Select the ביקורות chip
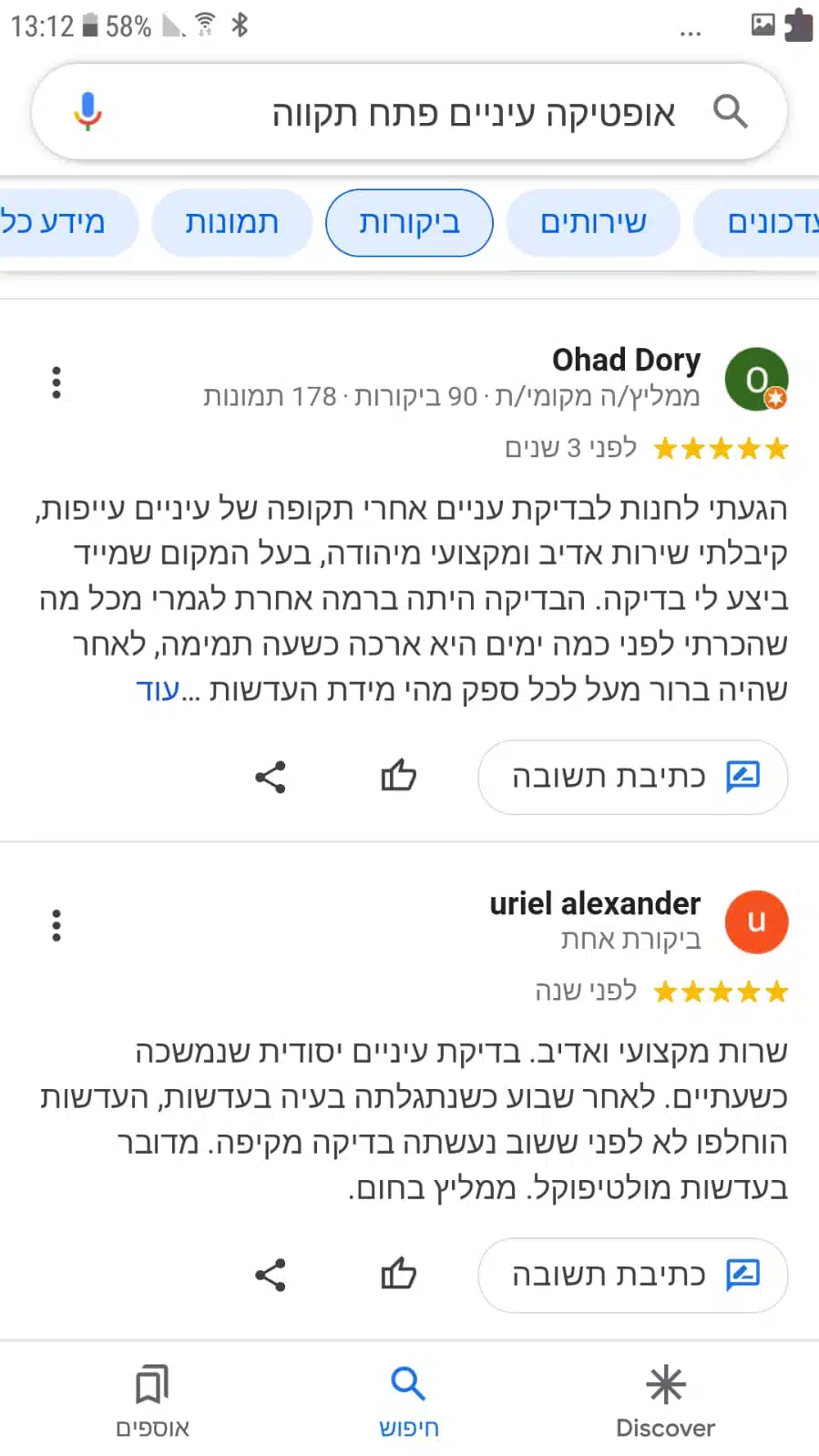The height and width of the screenshot is (1456, 819). 409,223
